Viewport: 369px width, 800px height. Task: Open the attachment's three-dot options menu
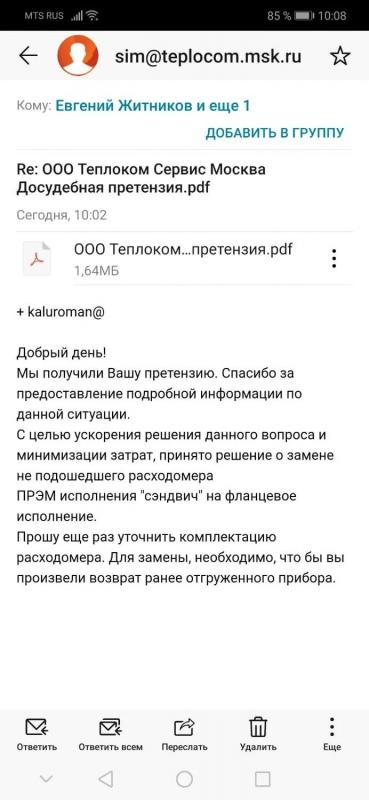click(x=334, y=259)
